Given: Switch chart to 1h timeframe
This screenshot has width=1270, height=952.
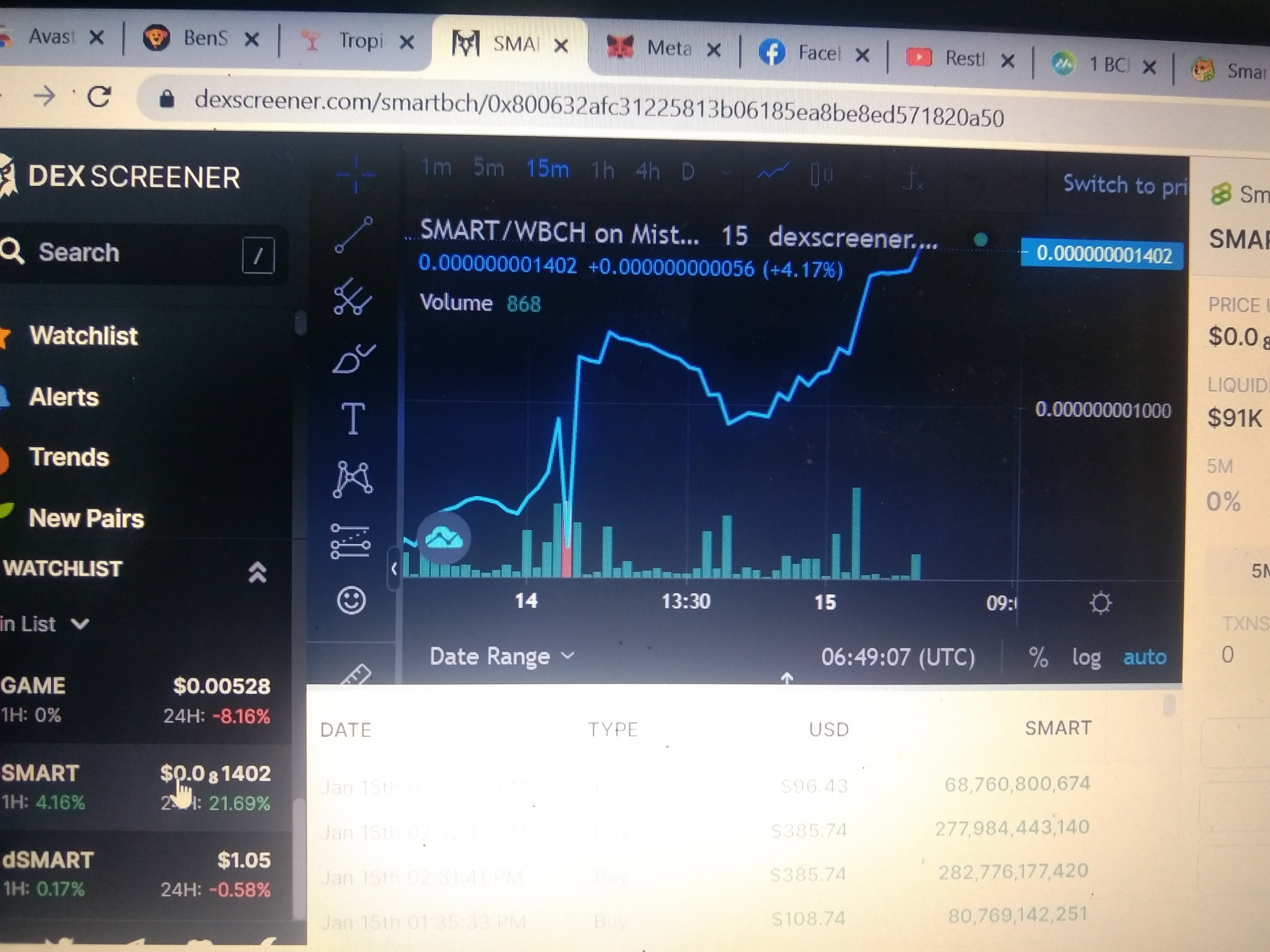Looking at the screenshot, I should point(602,170).
